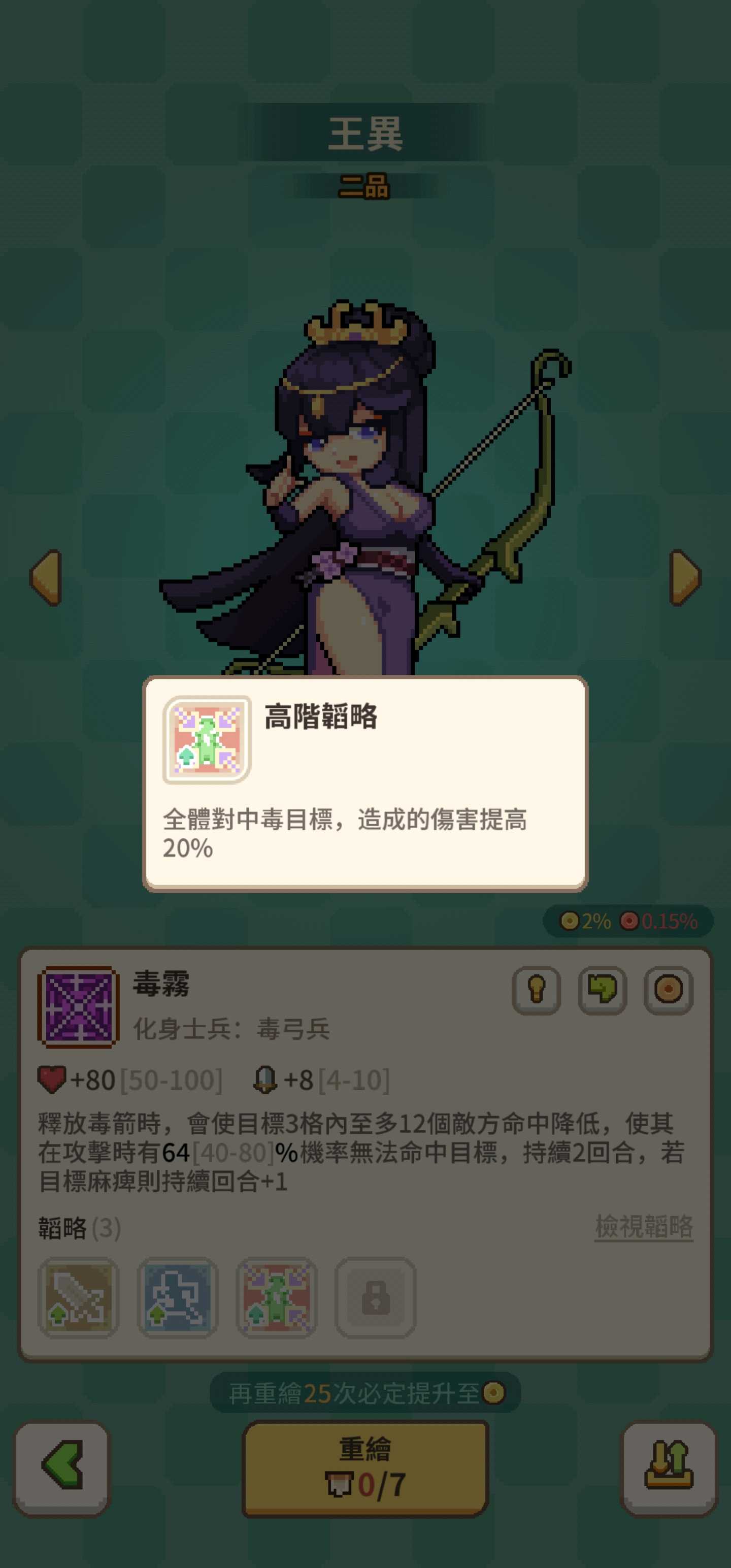Tap the 重繪 redraw button
731x1568 pixels.
click(365, 1468)
